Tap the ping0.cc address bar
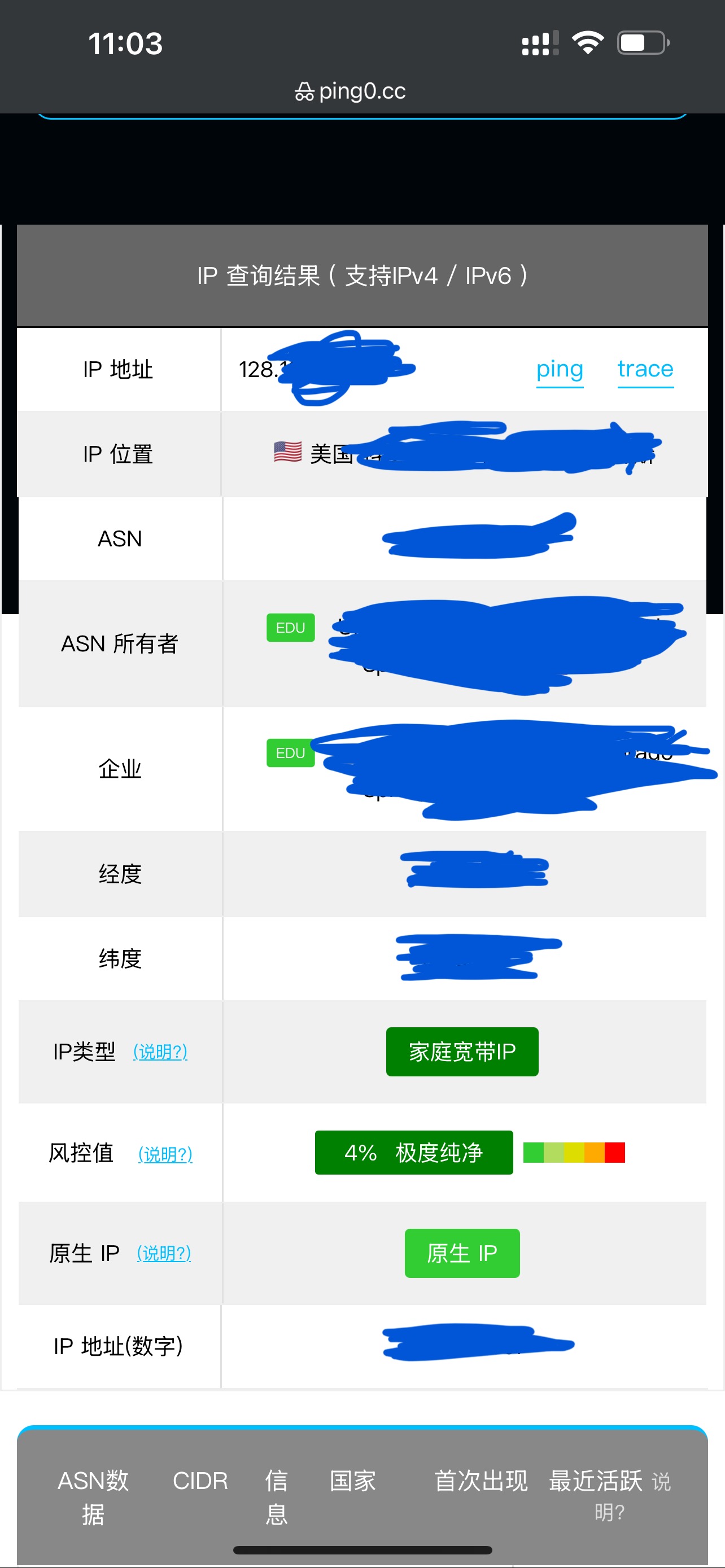 click(x=350, y=91)
